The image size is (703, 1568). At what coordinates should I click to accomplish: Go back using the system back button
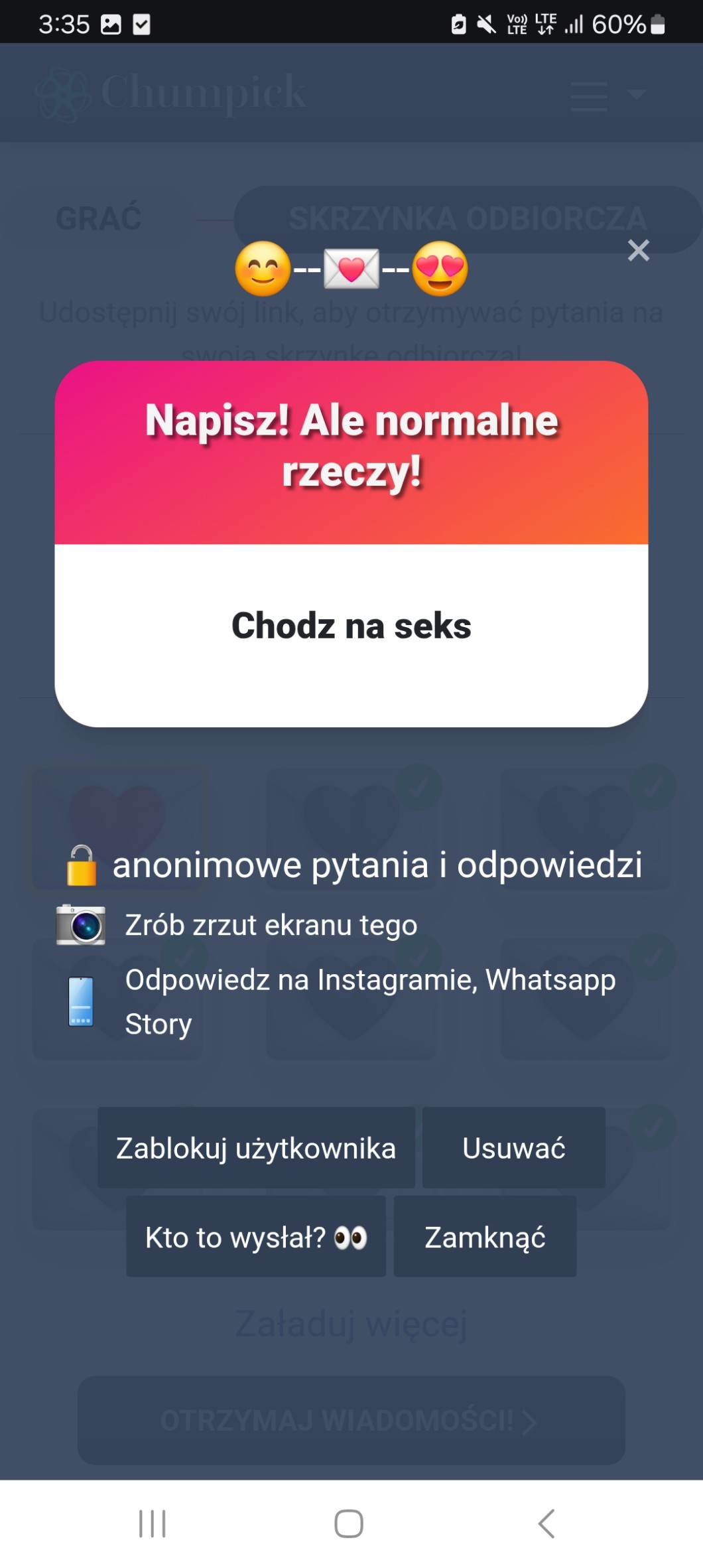coord(546,1524)
